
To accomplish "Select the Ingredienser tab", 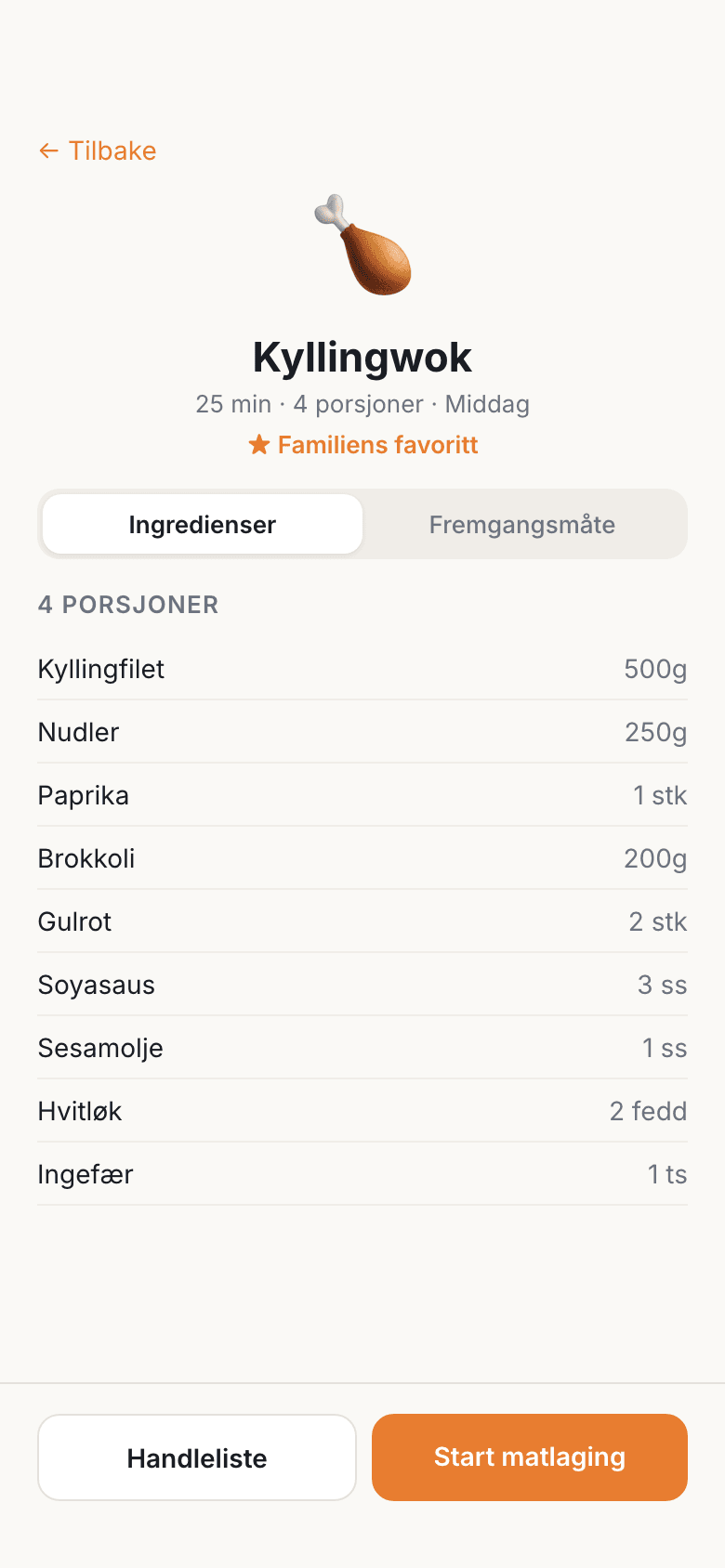I will [x=201, y=524].
